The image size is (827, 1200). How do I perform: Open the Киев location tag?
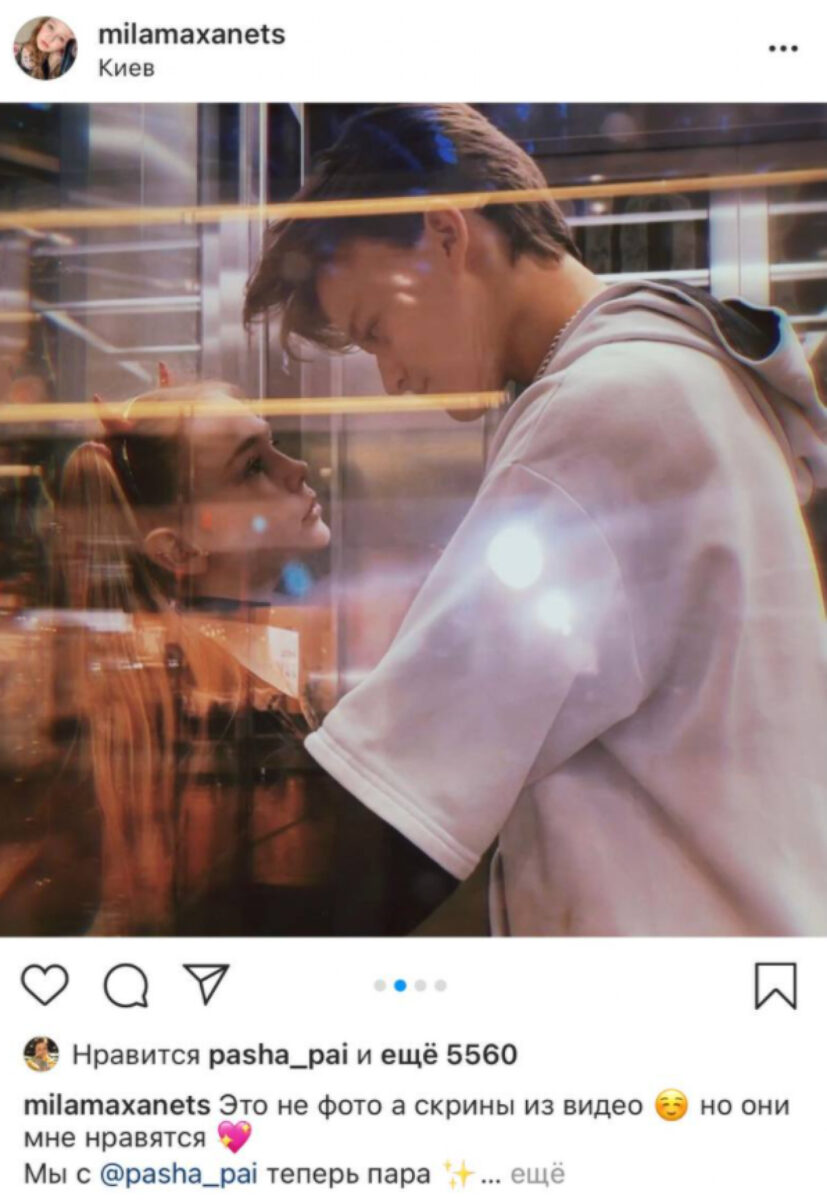point(126,68)
